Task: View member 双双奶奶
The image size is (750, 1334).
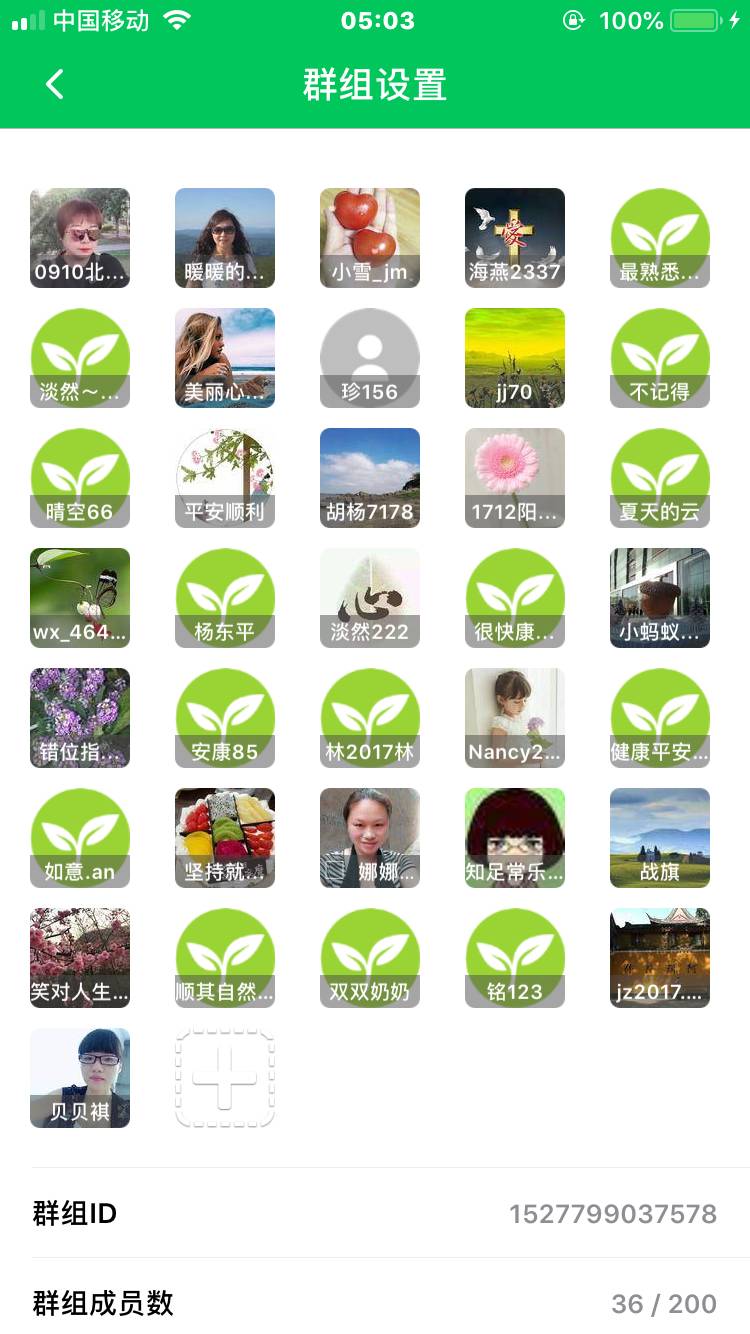Action: (370, 958)
